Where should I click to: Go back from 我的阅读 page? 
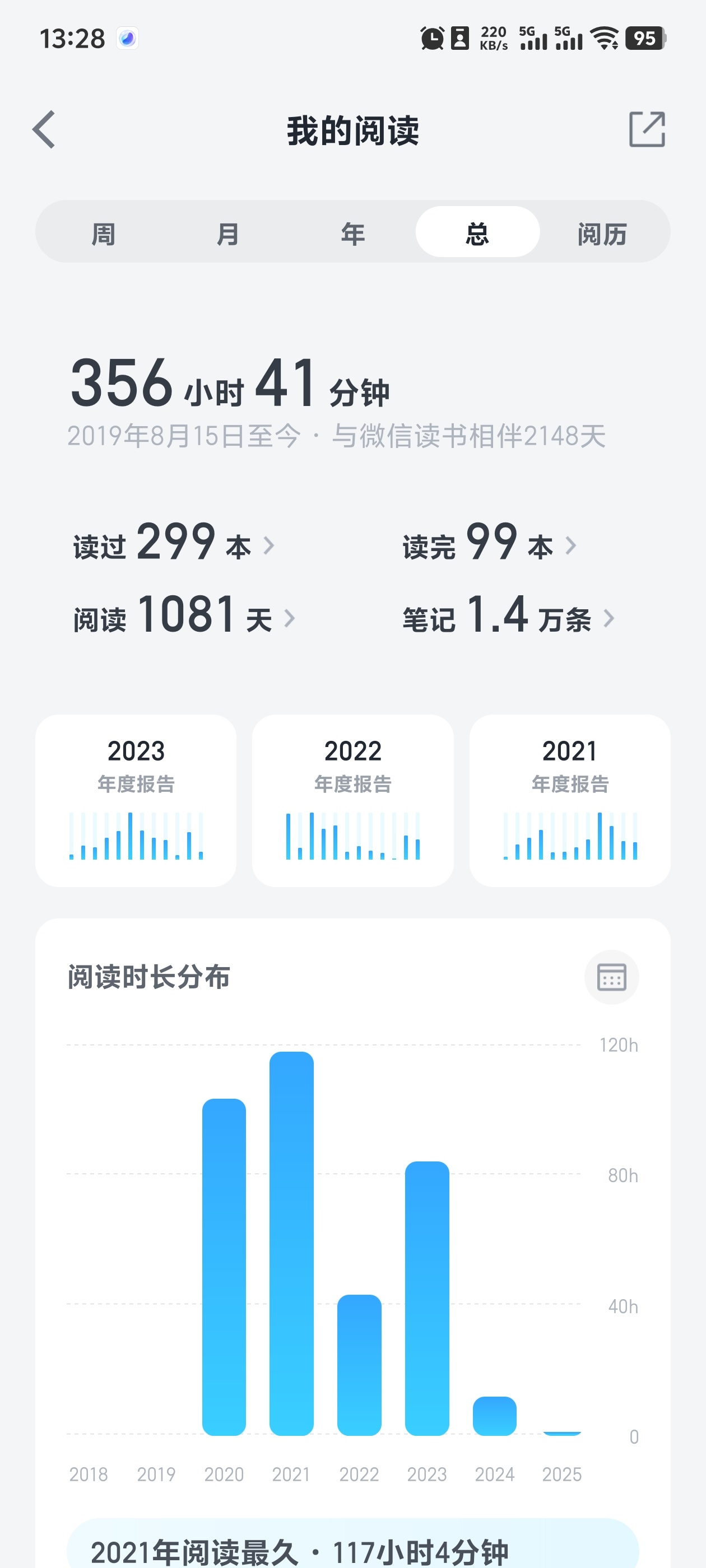[44, 130]
